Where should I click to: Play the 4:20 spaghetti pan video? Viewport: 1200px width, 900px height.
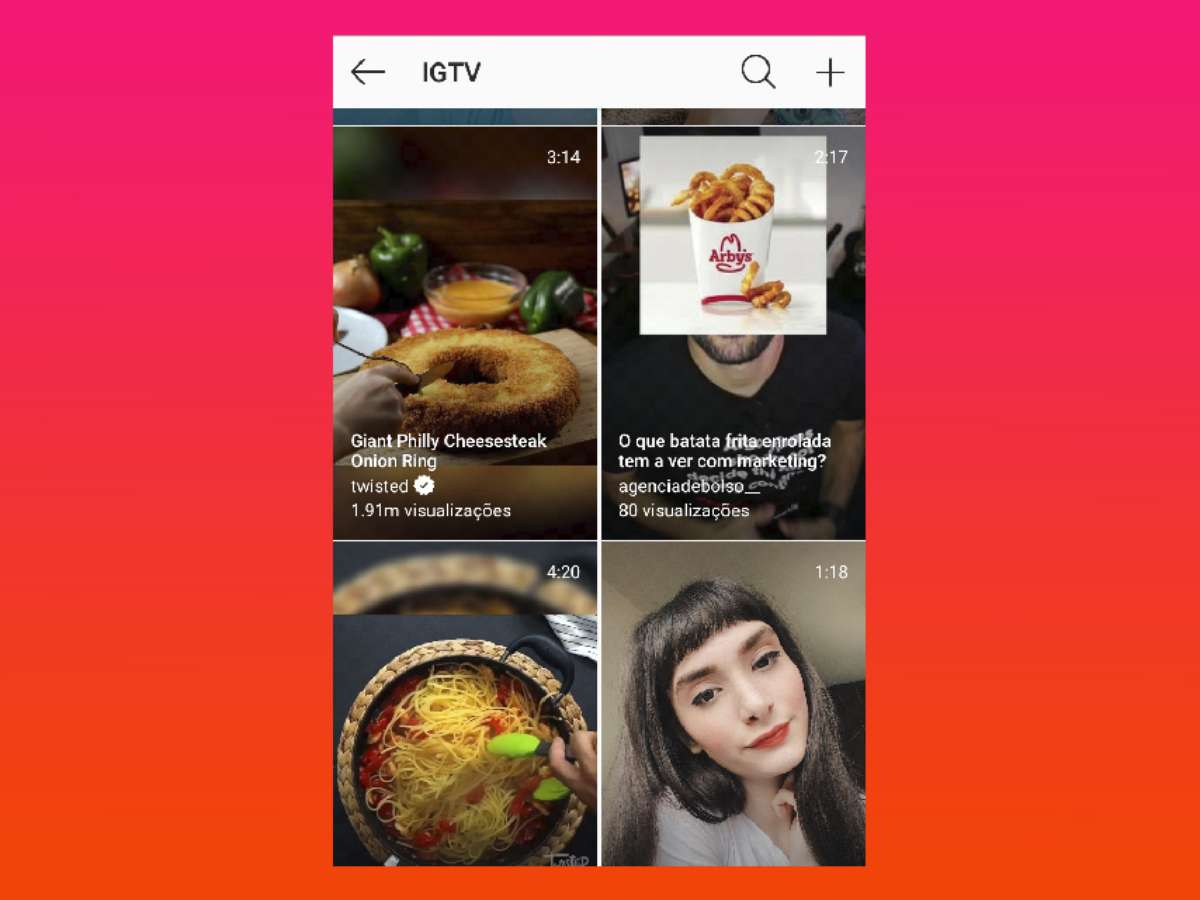[x=465, y=703]
